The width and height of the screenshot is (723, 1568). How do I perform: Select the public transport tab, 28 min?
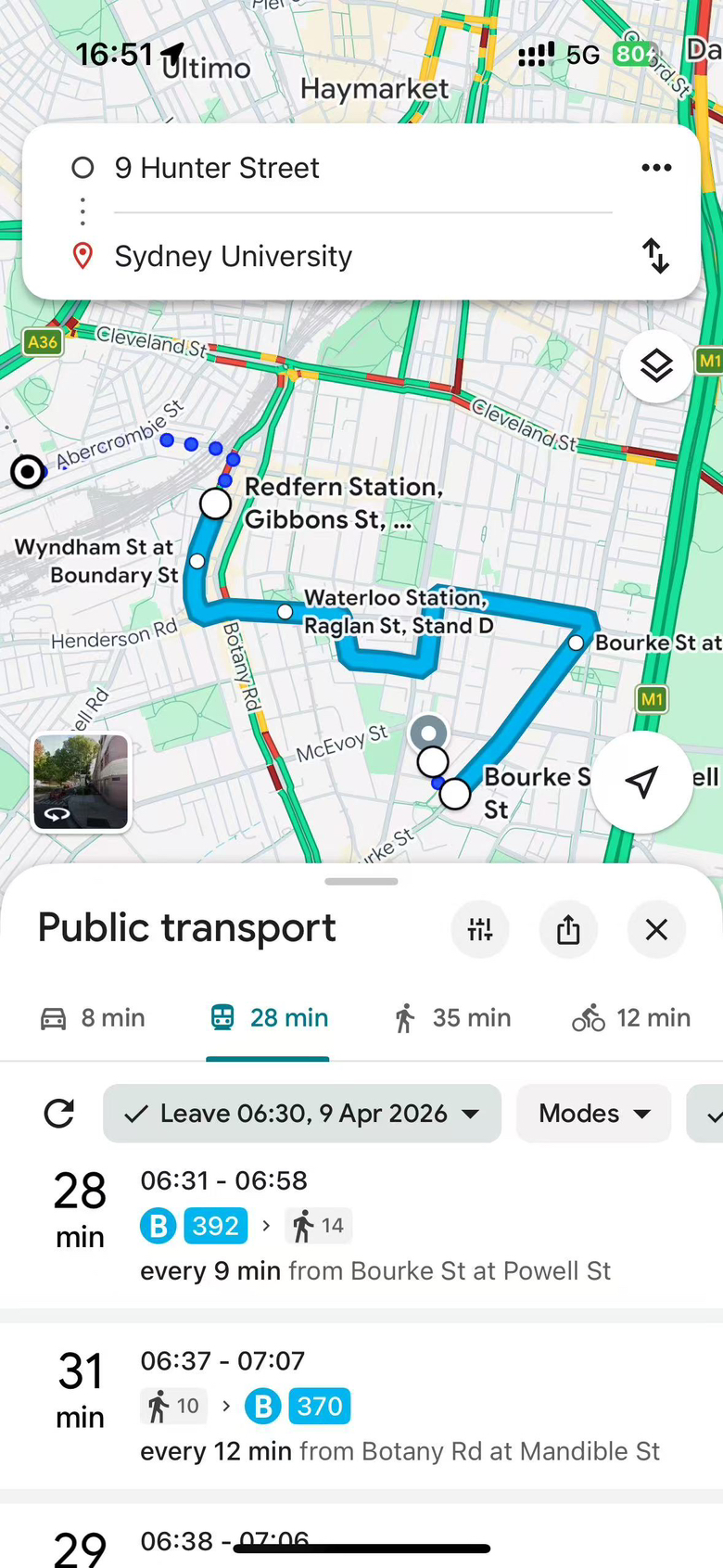pyautogui.click(x=269, y=1018)
